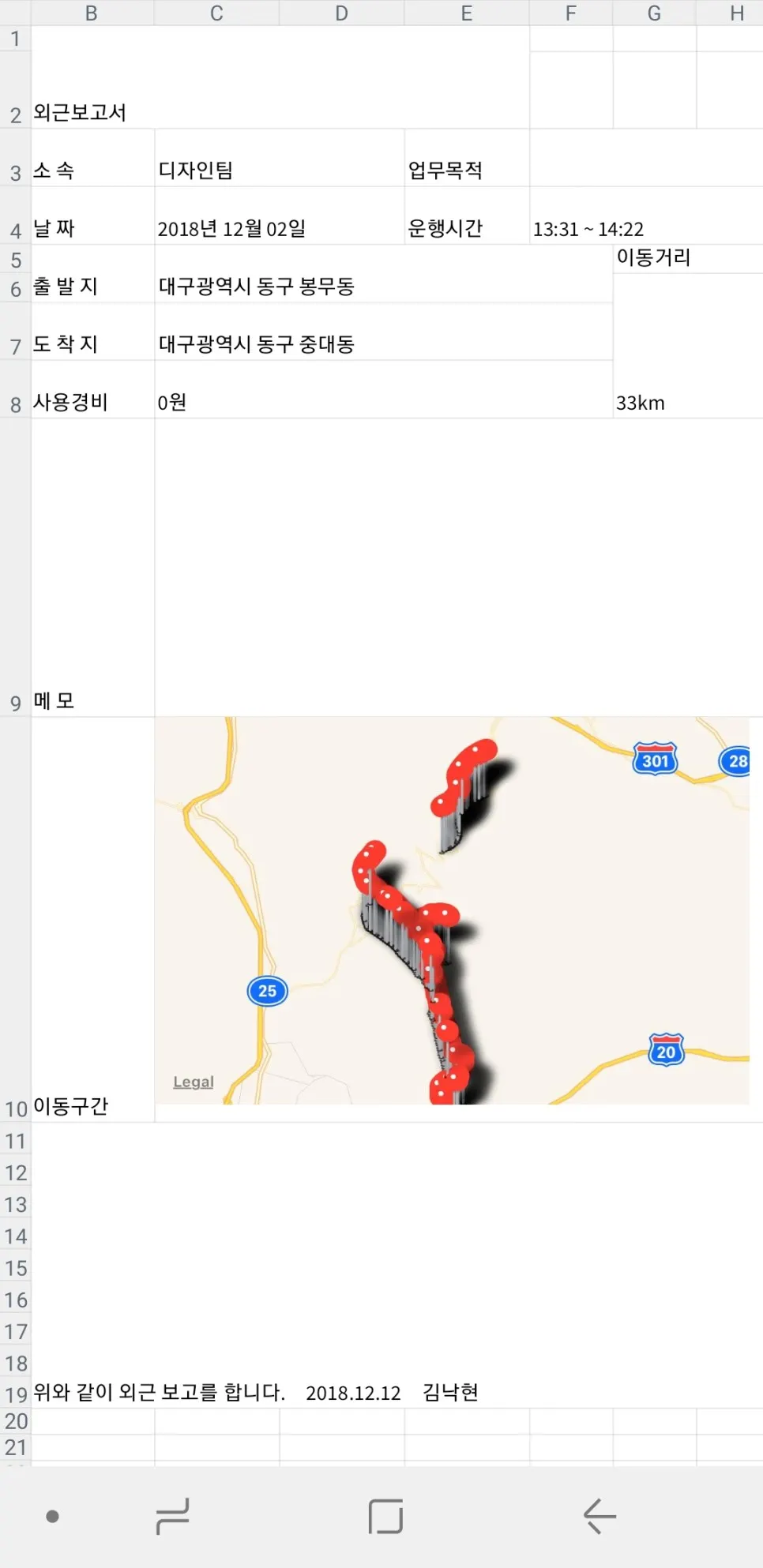
Task: Select column E header
Action: click(x=467, y=13)
